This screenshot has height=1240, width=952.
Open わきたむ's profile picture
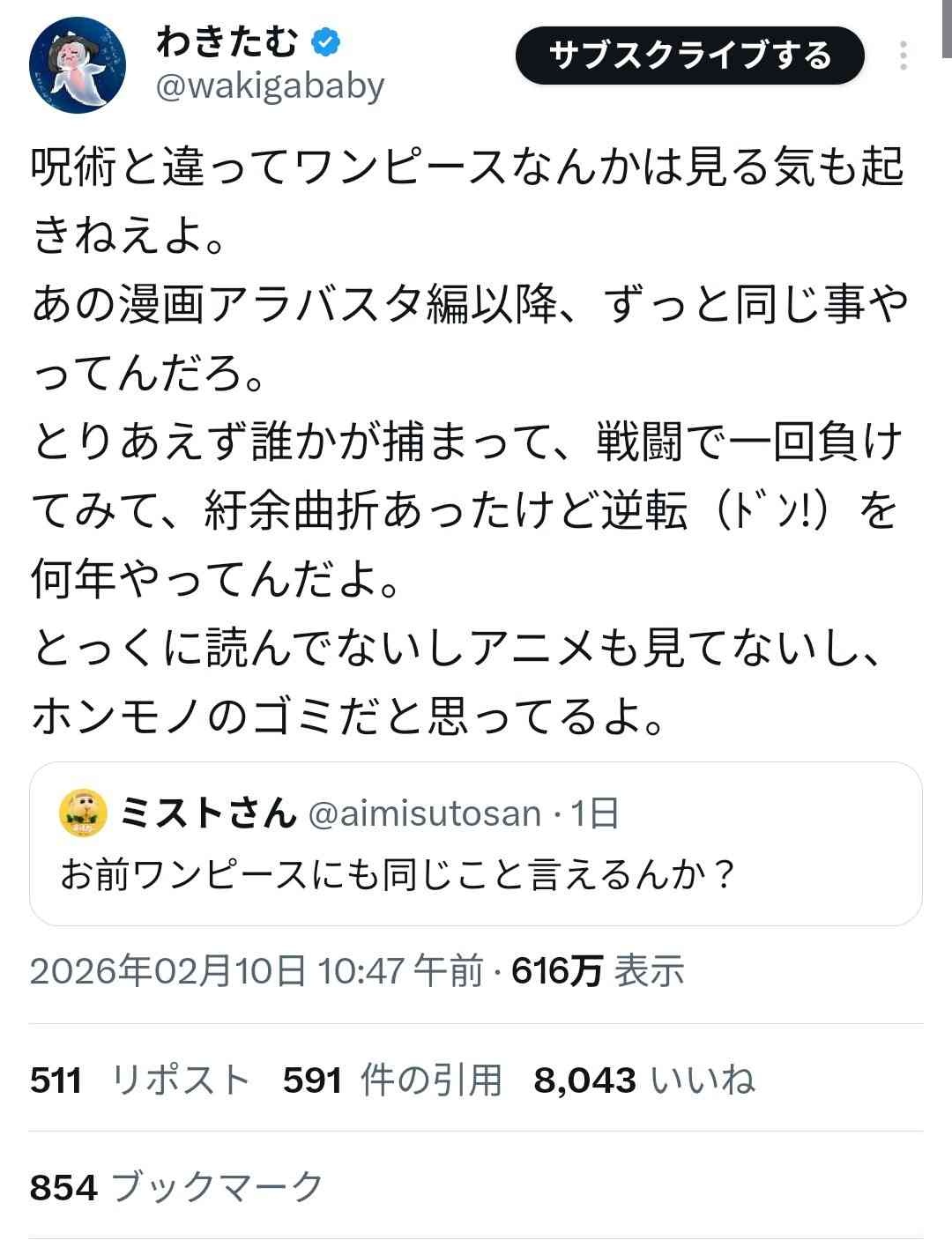78,64
